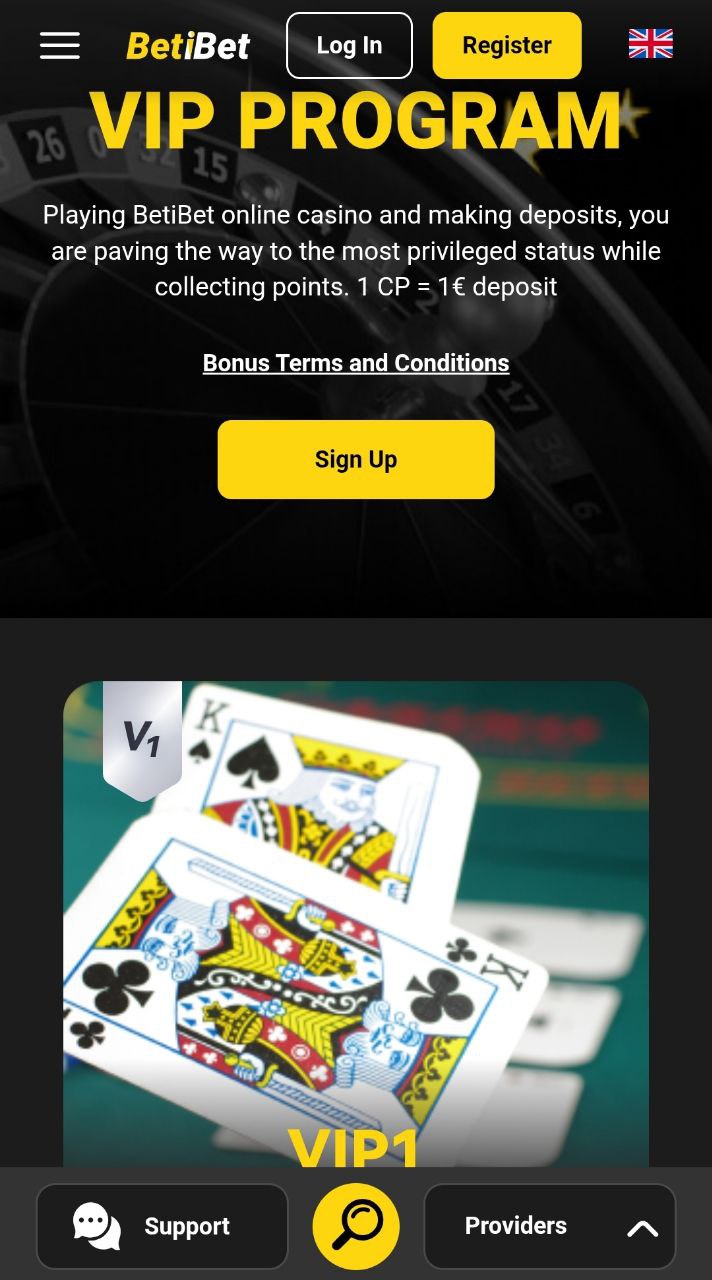The height and width of the screenshot is (1280, 712).
Task: Open Bonus Terms and Conditions link
Action: (356, 363)
